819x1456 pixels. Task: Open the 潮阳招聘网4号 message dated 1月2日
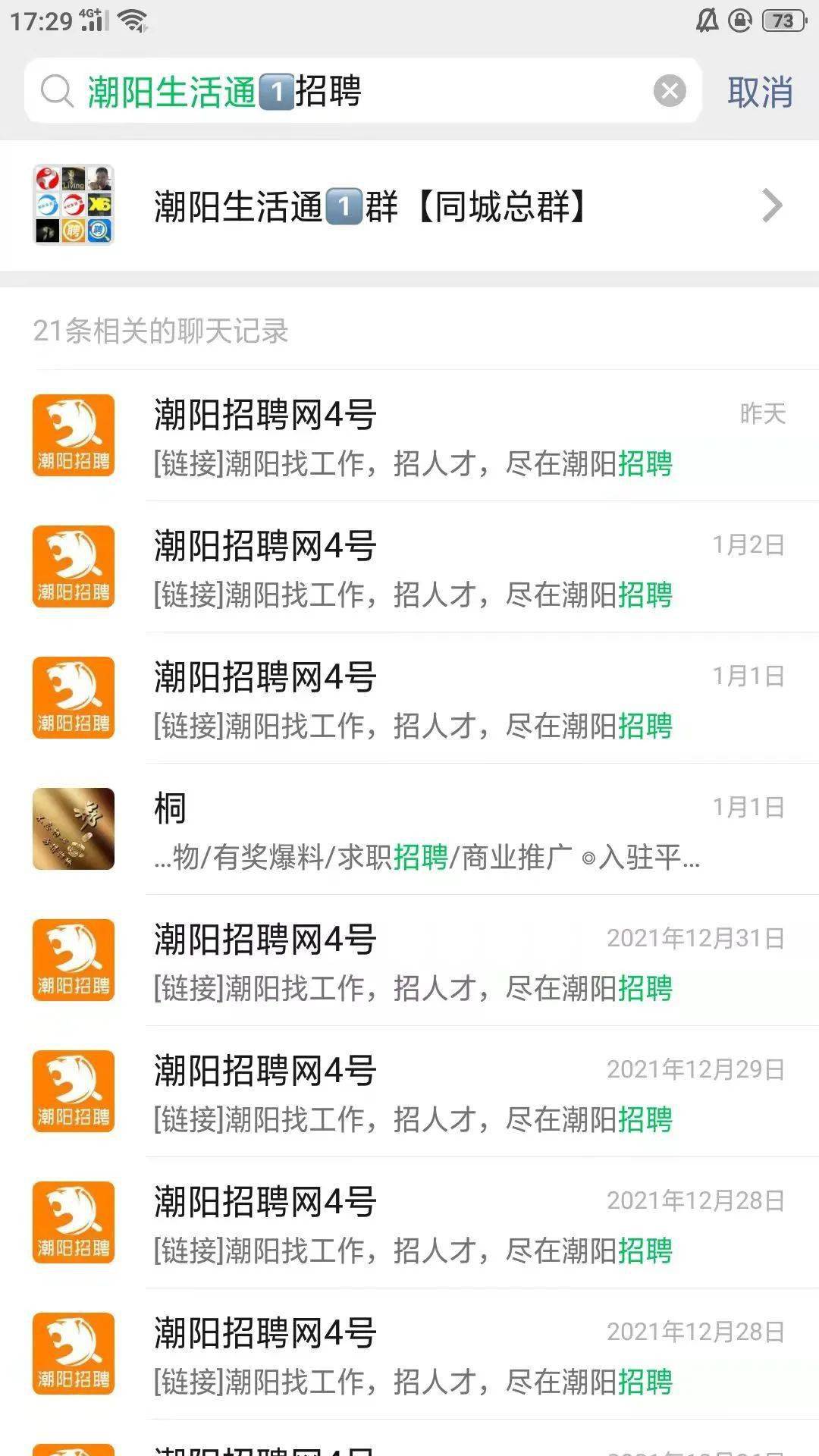coord(409,566)
